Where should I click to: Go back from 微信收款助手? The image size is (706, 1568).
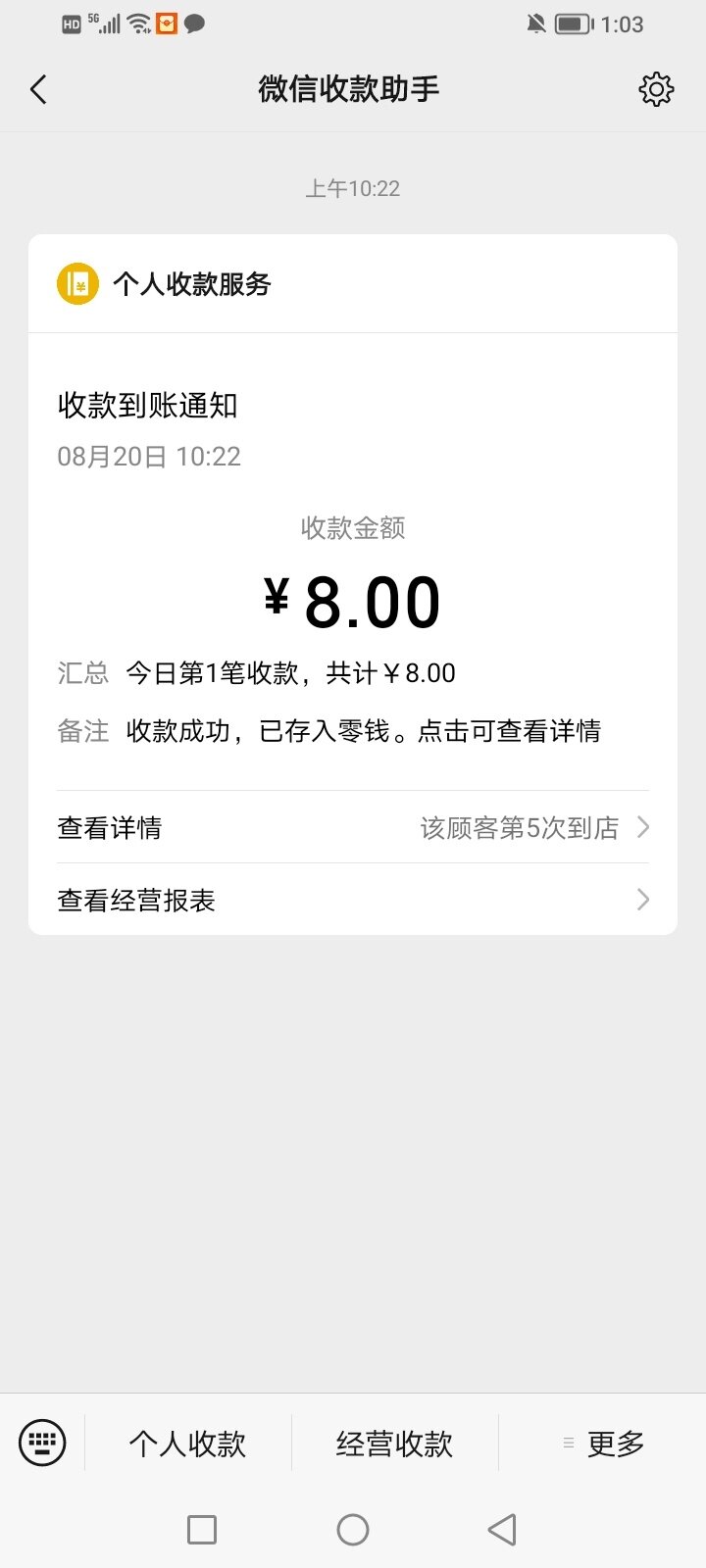click(39, 90)
